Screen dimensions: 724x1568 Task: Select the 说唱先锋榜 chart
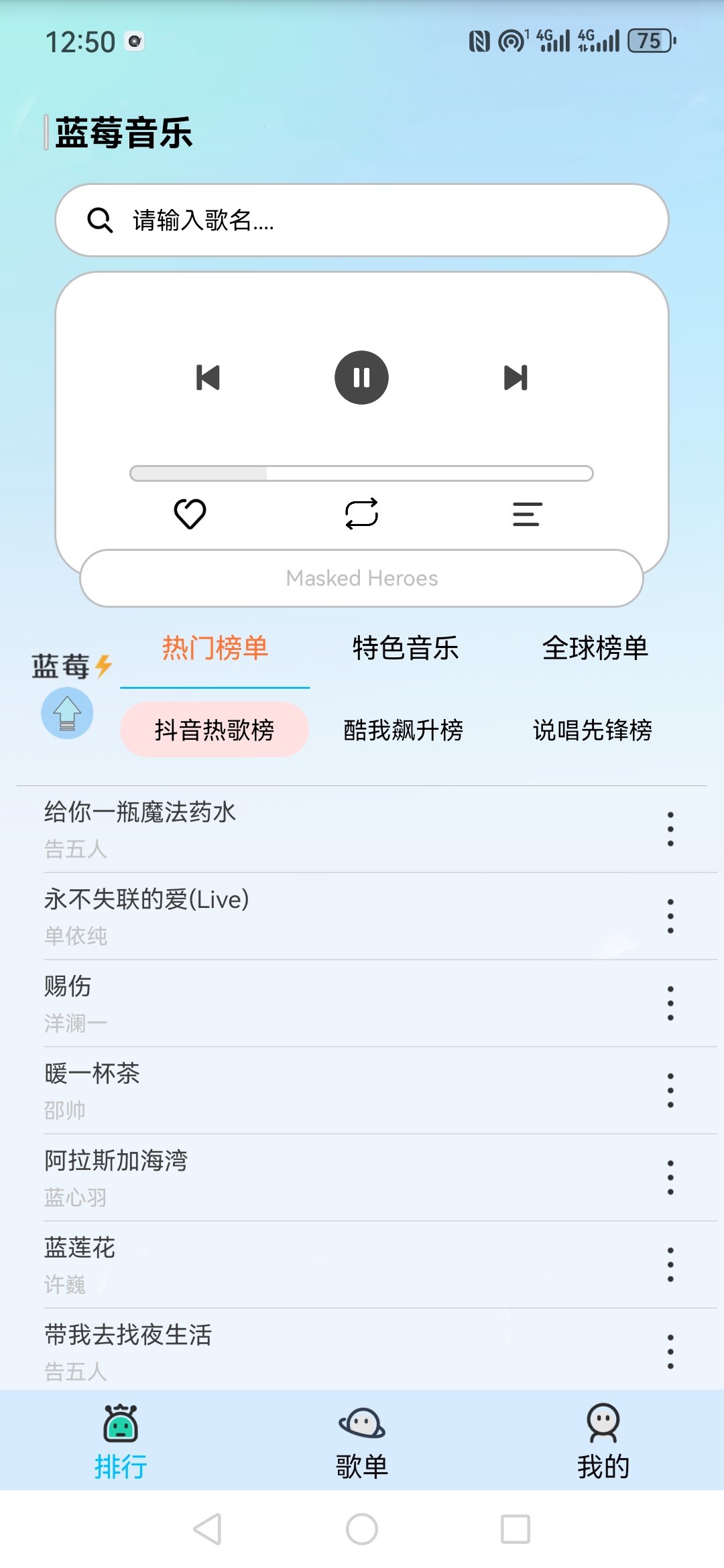pos(593,730)
